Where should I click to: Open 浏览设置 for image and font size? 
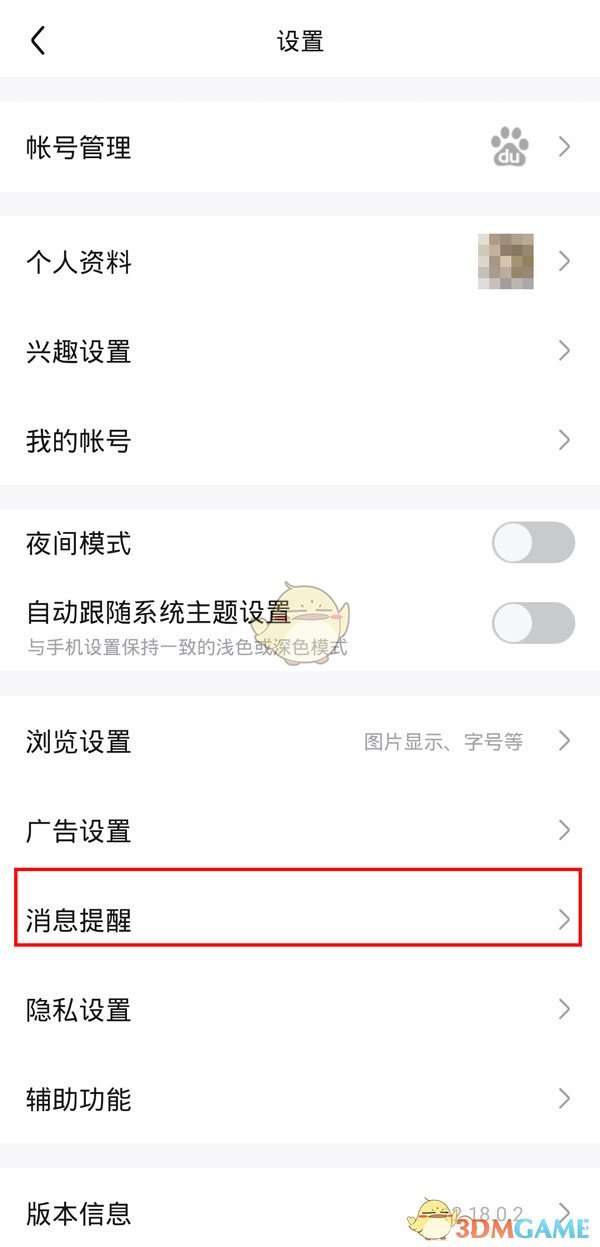coord(300,741)
